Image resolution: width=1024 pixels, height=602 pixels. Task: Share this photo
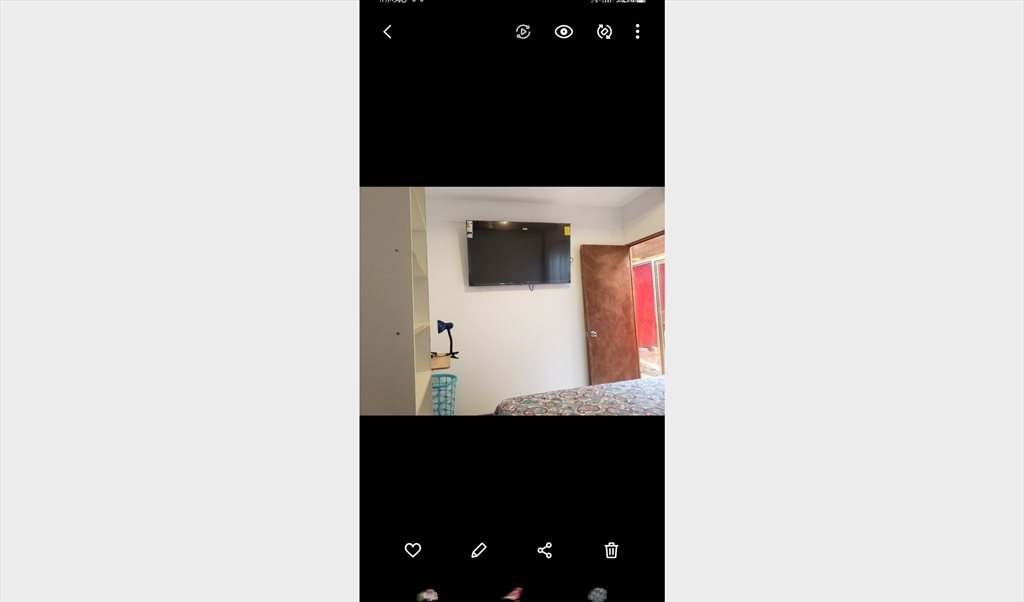coord(545,550)
